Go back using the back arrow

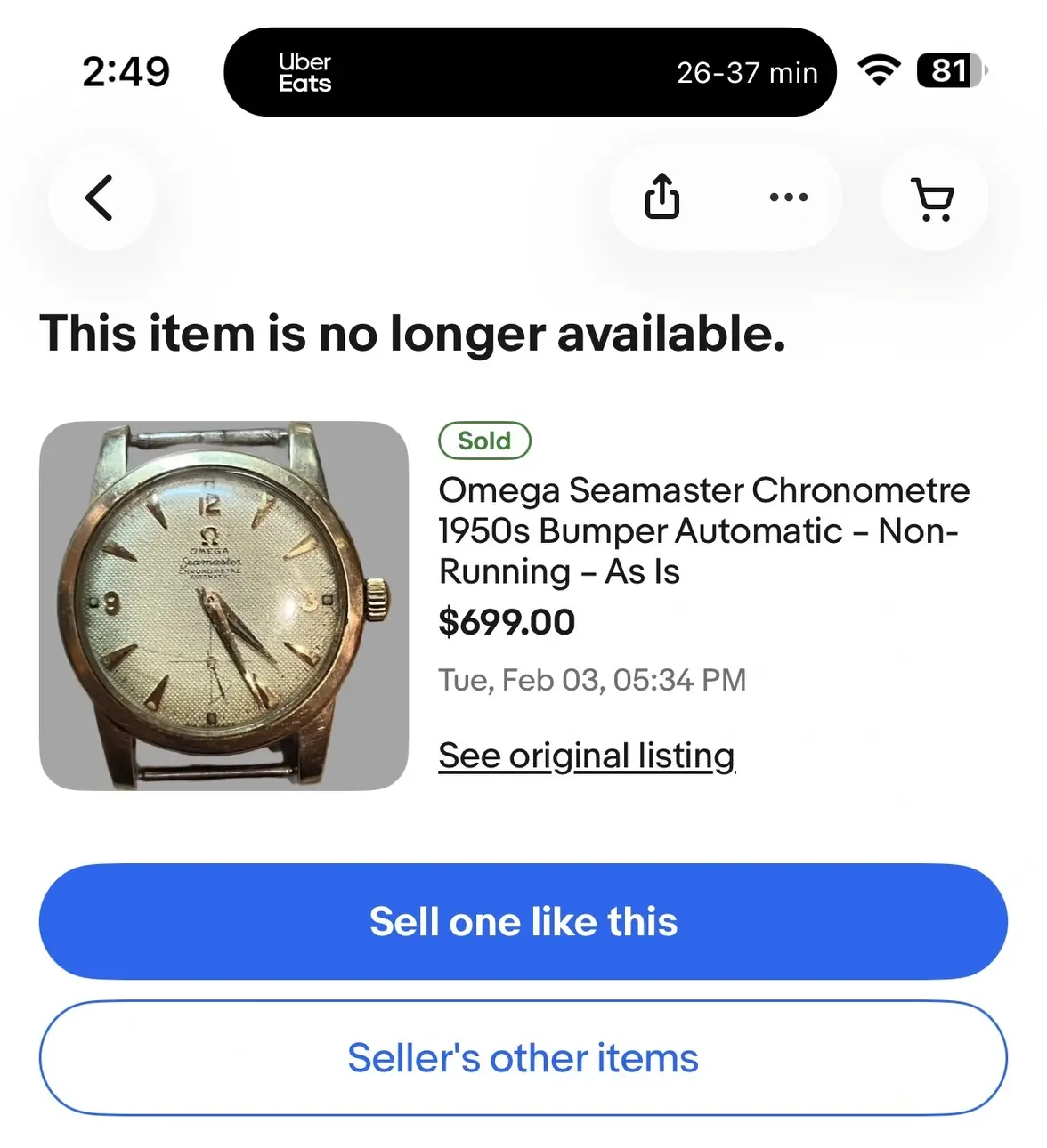[100, 198]
